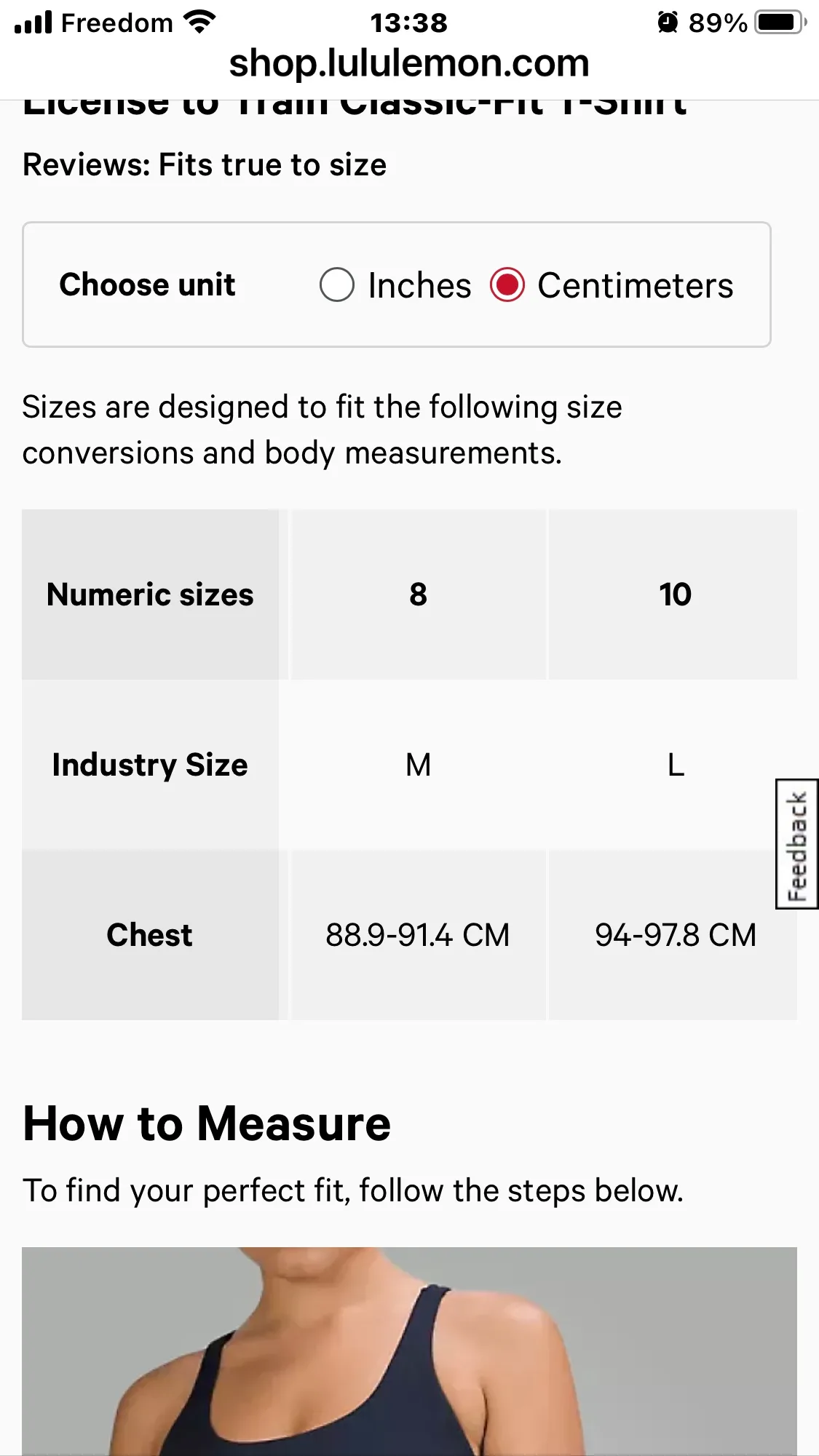Tap the shop.lululemon.com address bar
This screenshot has height=1456, width=819.
[409, 63]
